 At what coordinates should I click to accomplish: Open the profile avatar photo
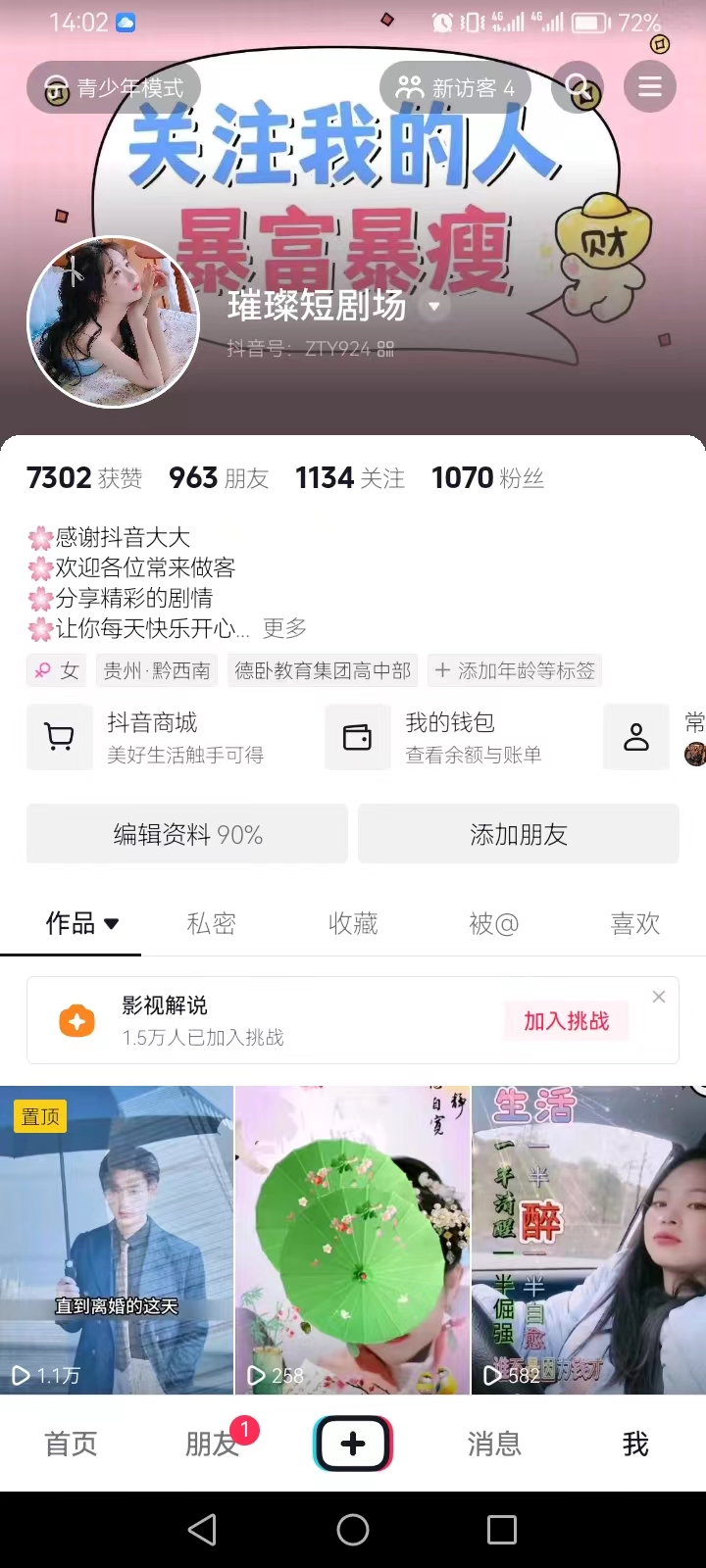point(113,321)
